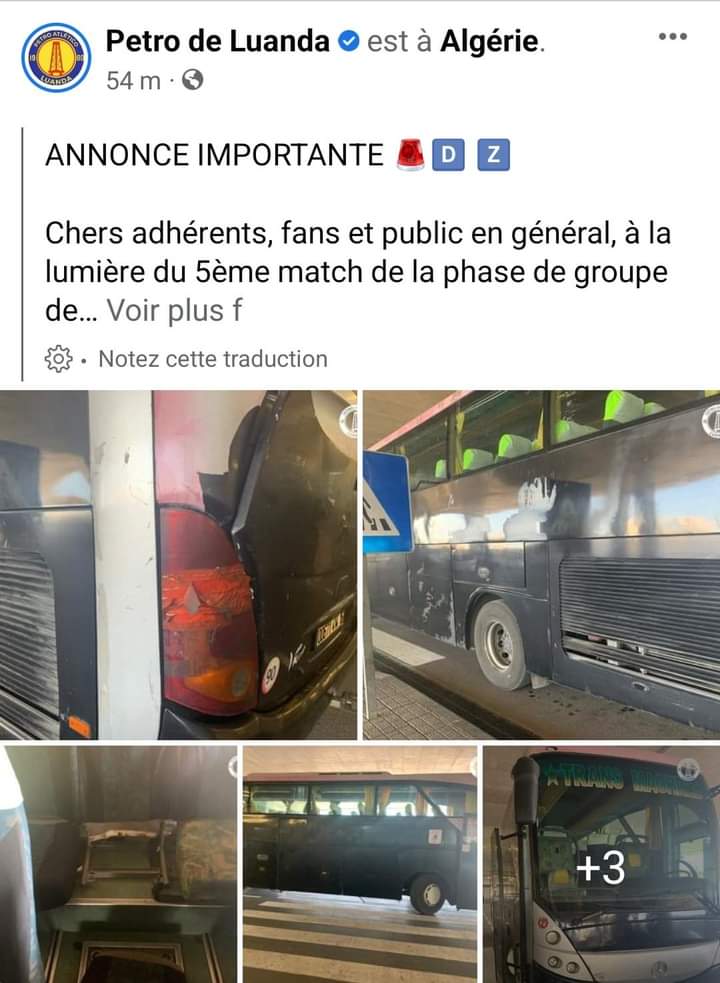Open Petro de Luanda profile picture

[x=56, y=57]
